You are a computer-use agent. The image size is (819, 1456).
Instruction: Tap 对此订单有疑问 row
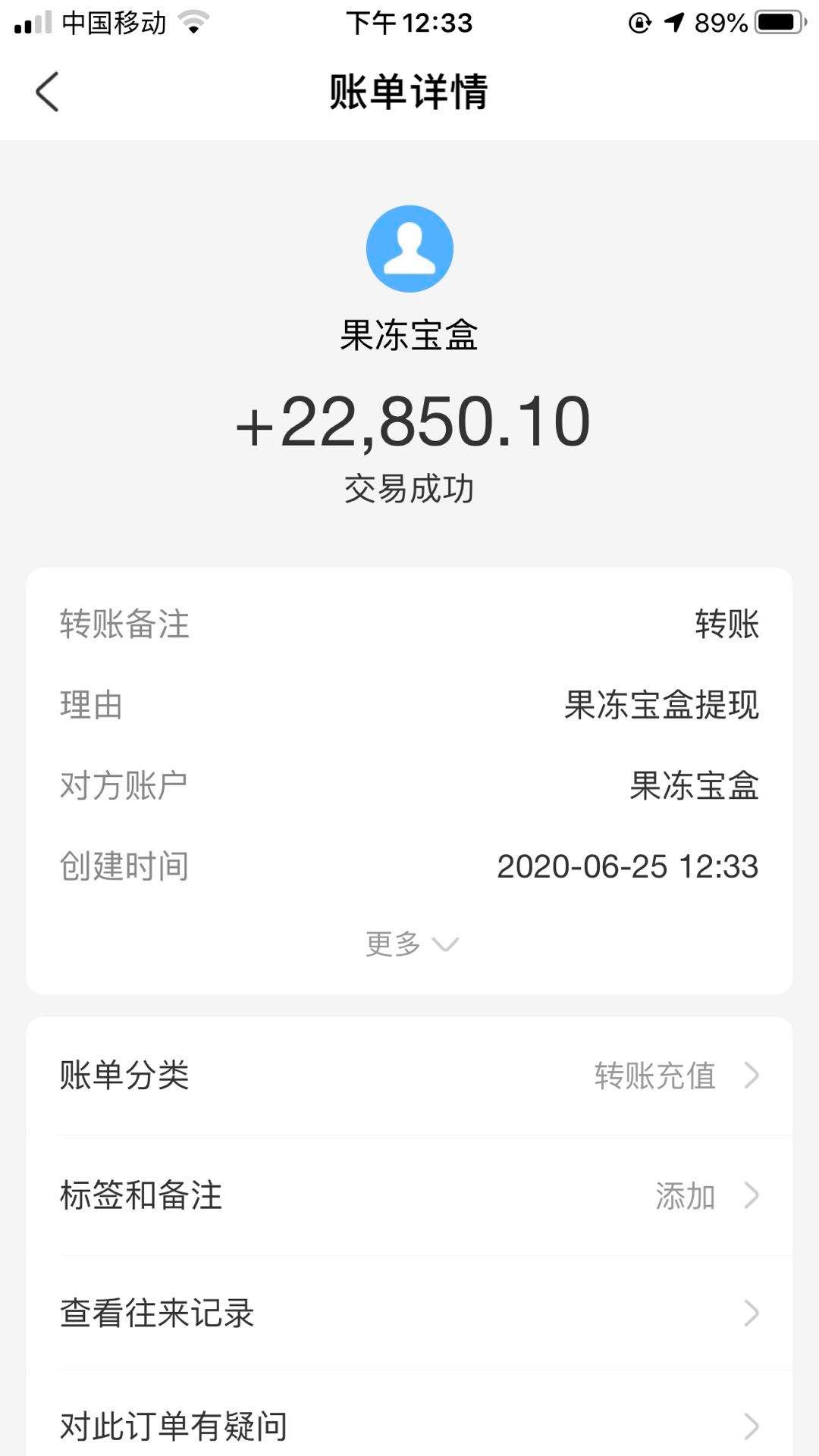coord(409,1425)
